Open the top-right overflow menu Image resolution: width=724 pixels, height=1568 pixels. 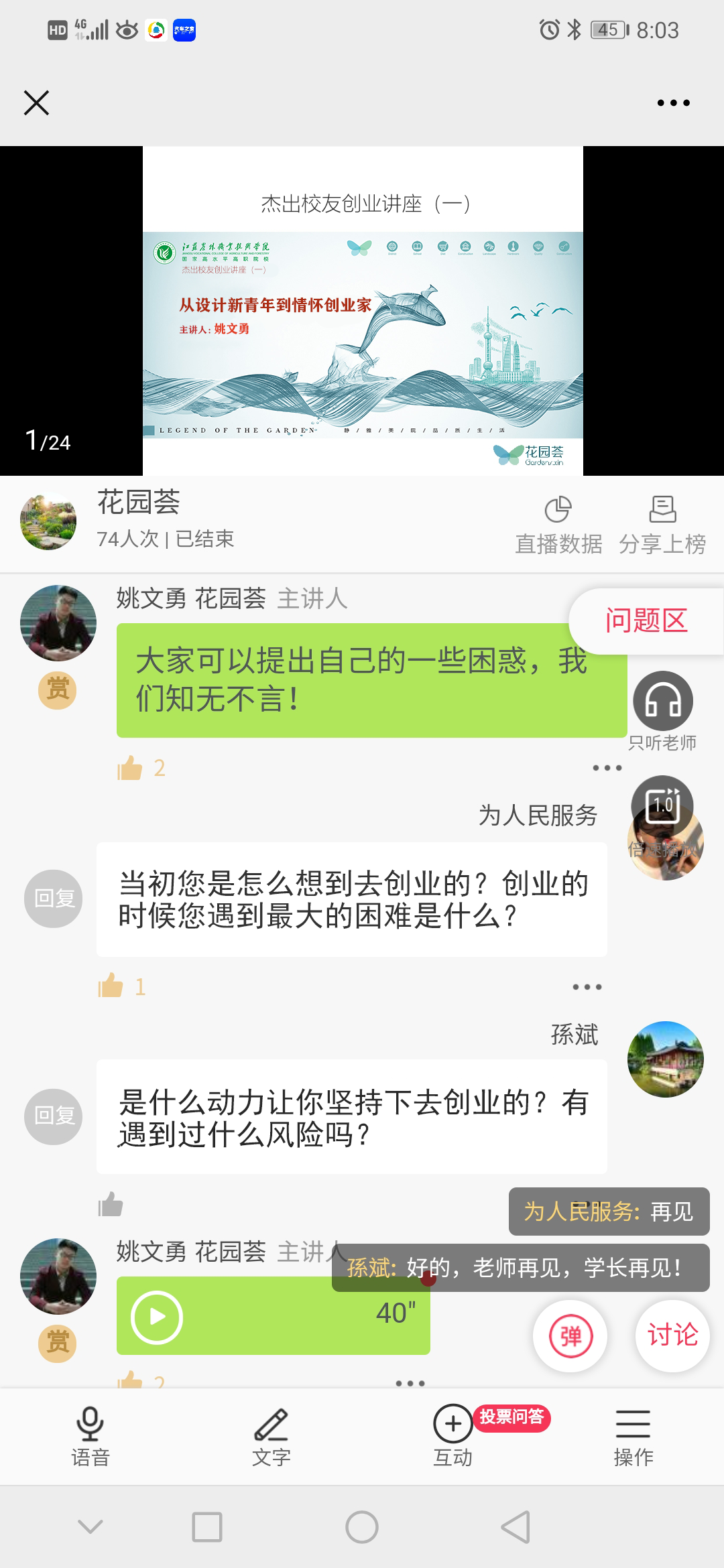pyautogui.click(x=673, y=103)
